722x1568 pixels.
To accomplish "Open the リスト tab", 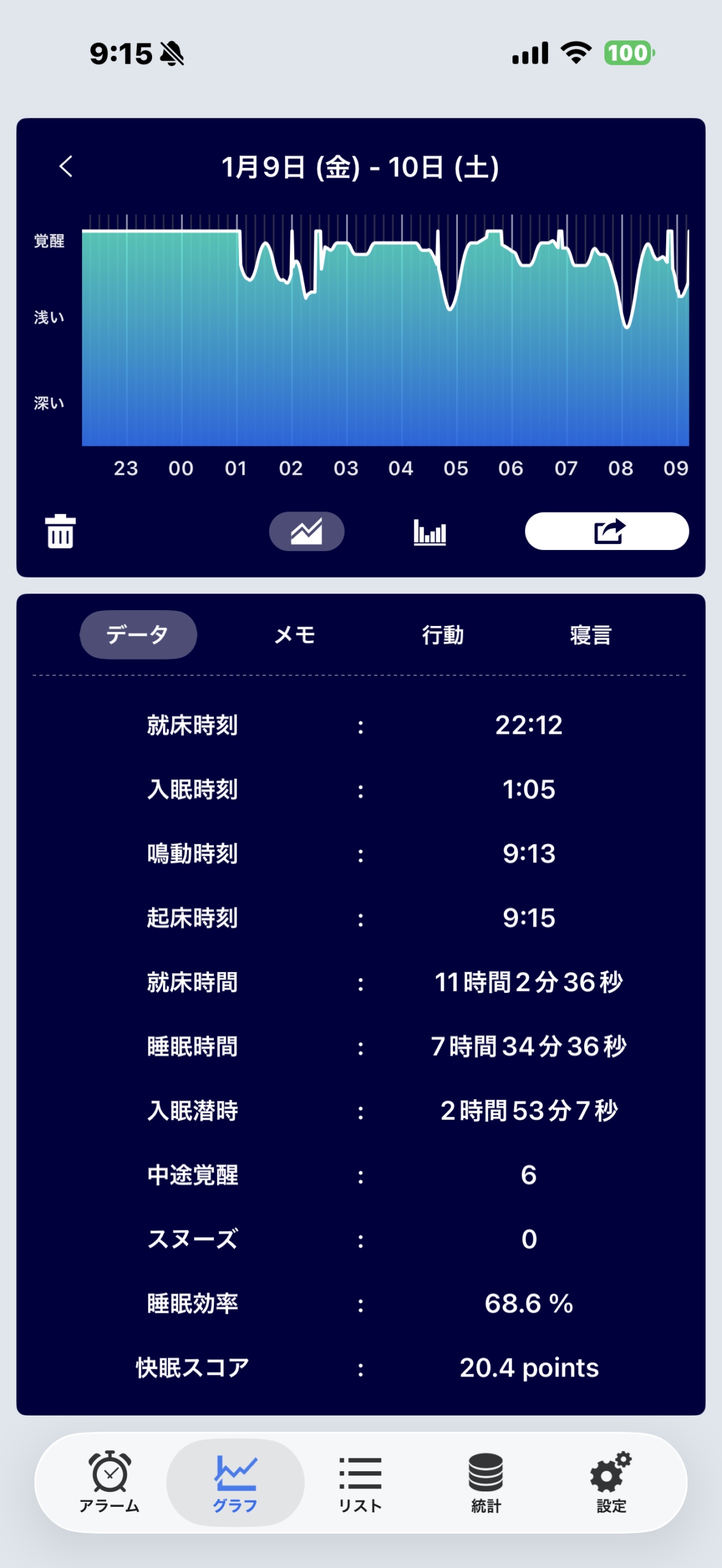I will point(360,1482).
